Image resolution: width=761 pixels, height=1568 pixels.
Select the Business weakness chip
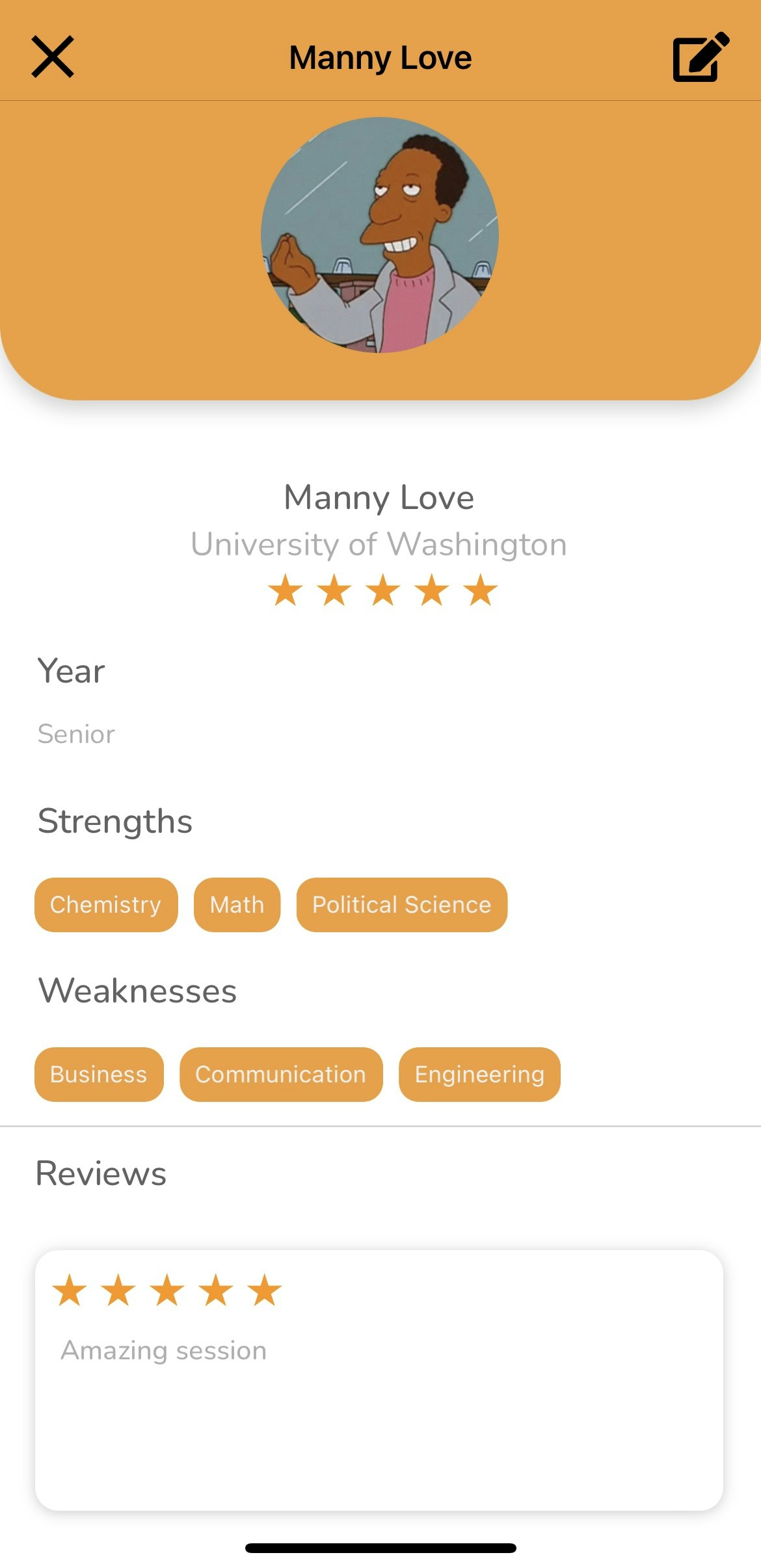pos(99,1074)
